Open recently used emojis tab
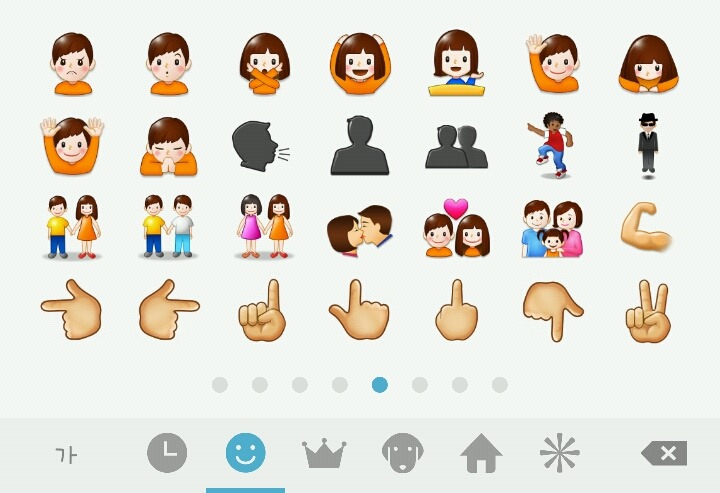 pyautogui.click(x=167, y=454)
